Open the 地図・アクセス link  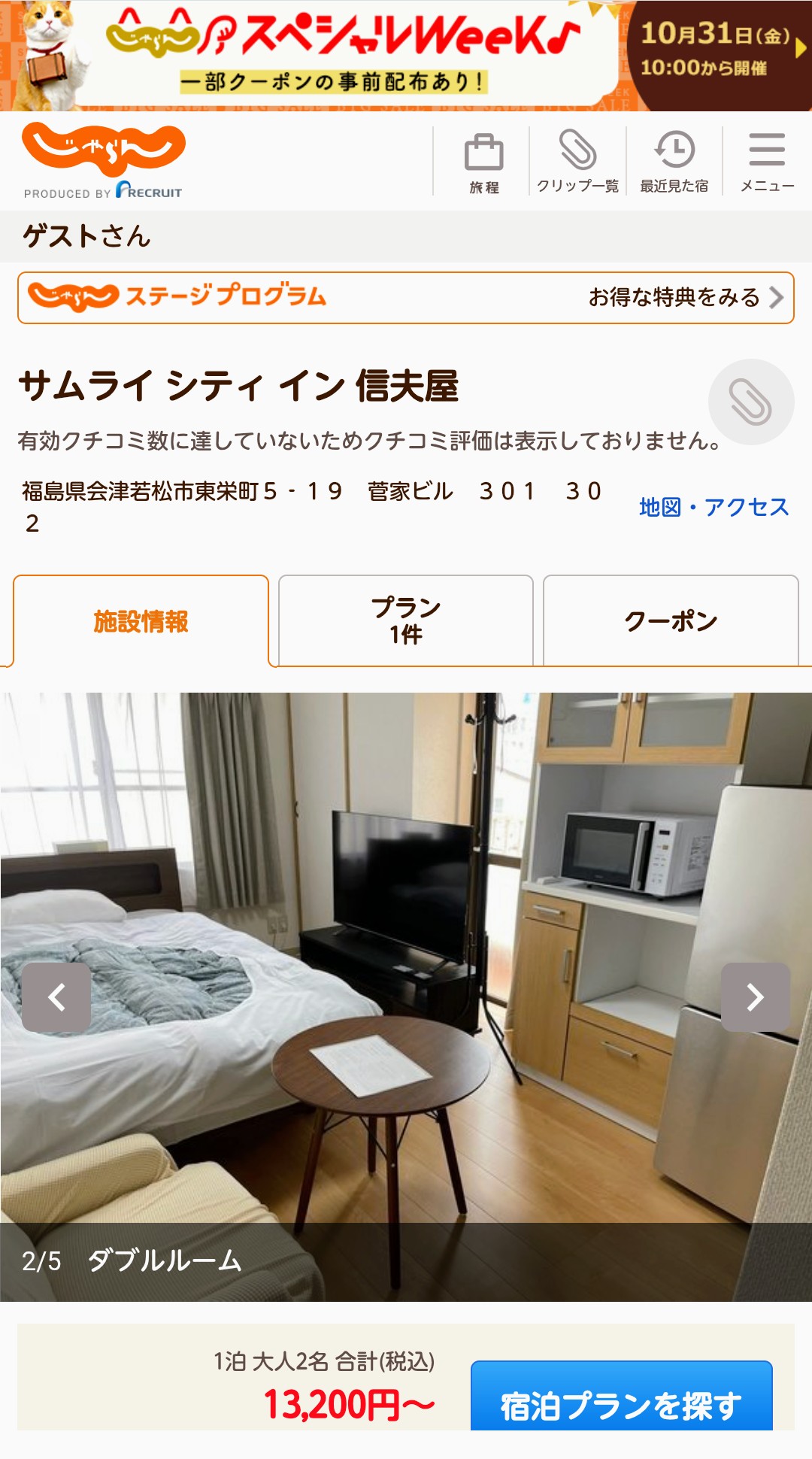pyautogui.click(x=714, y=508)
